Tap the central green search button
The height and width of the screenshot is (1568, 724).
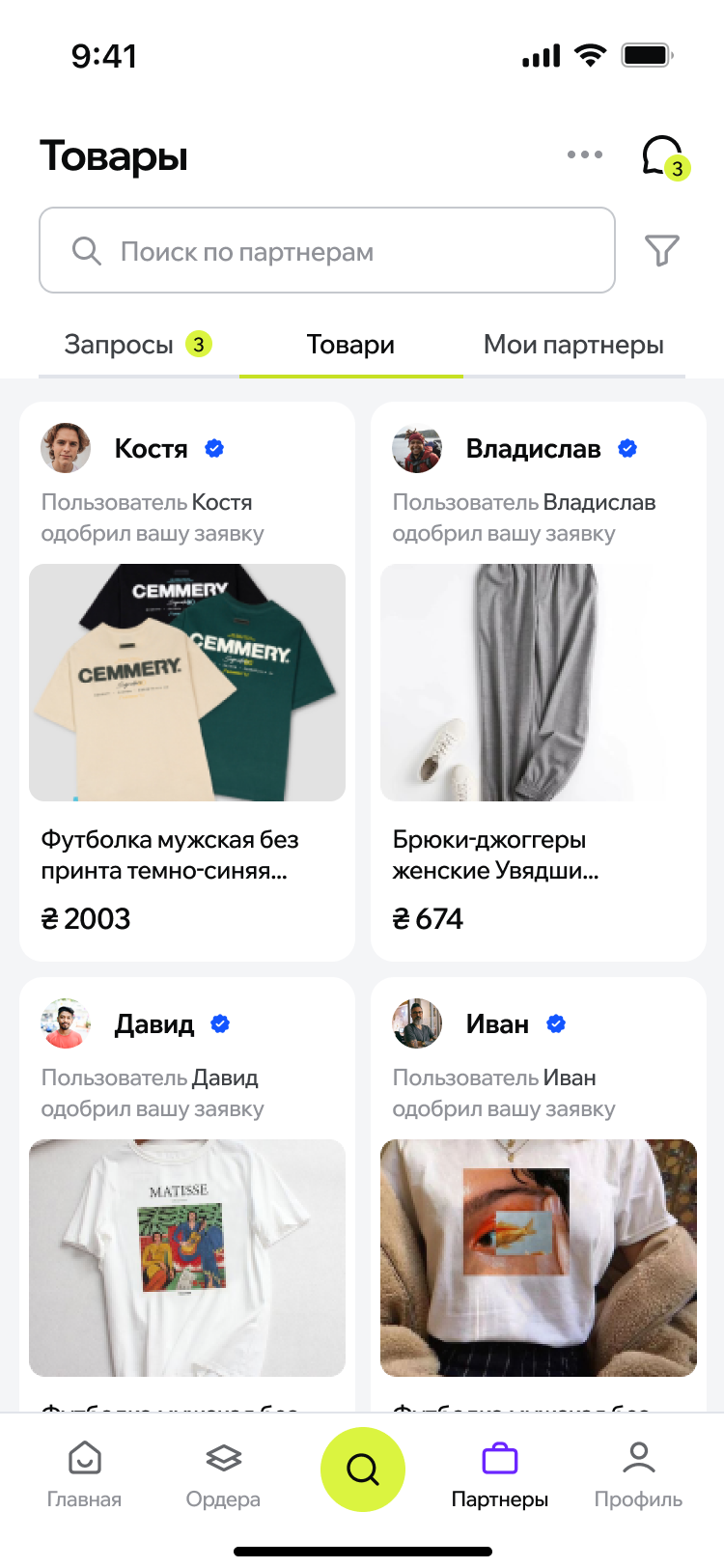pos(363,1470)
